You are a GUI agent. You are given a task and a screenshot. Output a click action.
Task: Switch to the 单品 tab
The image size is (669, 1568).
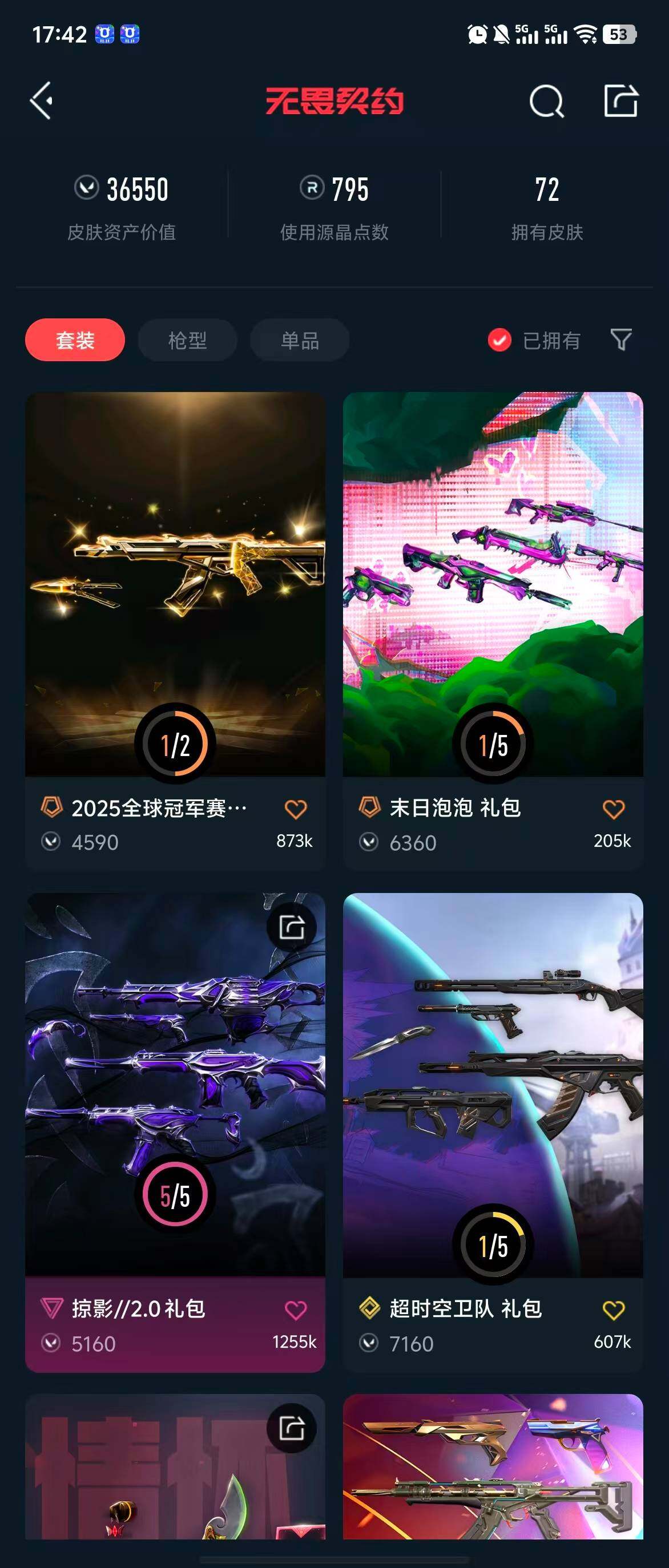300,340
